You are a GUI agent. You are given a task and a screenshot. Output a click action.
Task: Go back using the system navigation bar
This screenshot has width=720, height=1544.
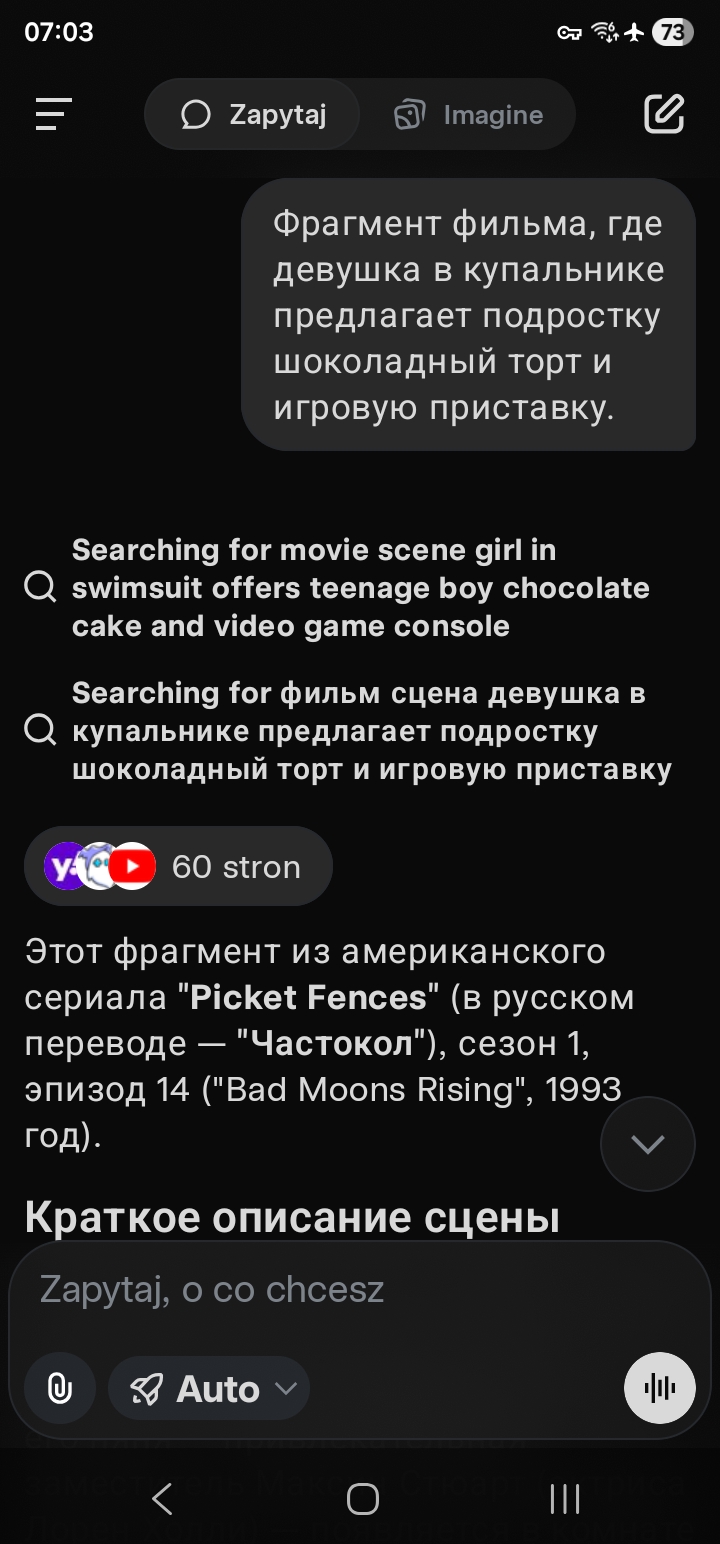click(162, 1498)
